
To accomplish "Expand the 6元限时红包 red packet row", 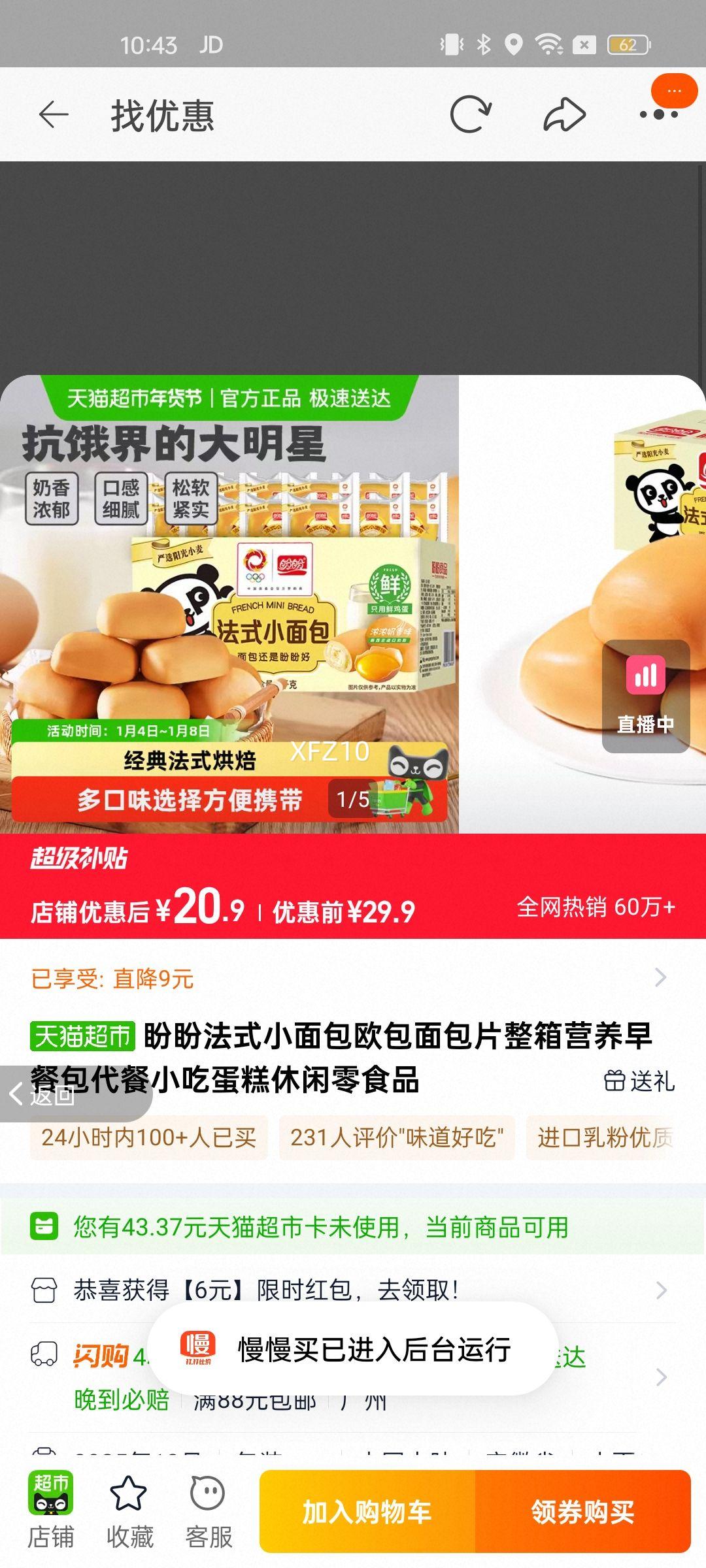I will 353,1289.
